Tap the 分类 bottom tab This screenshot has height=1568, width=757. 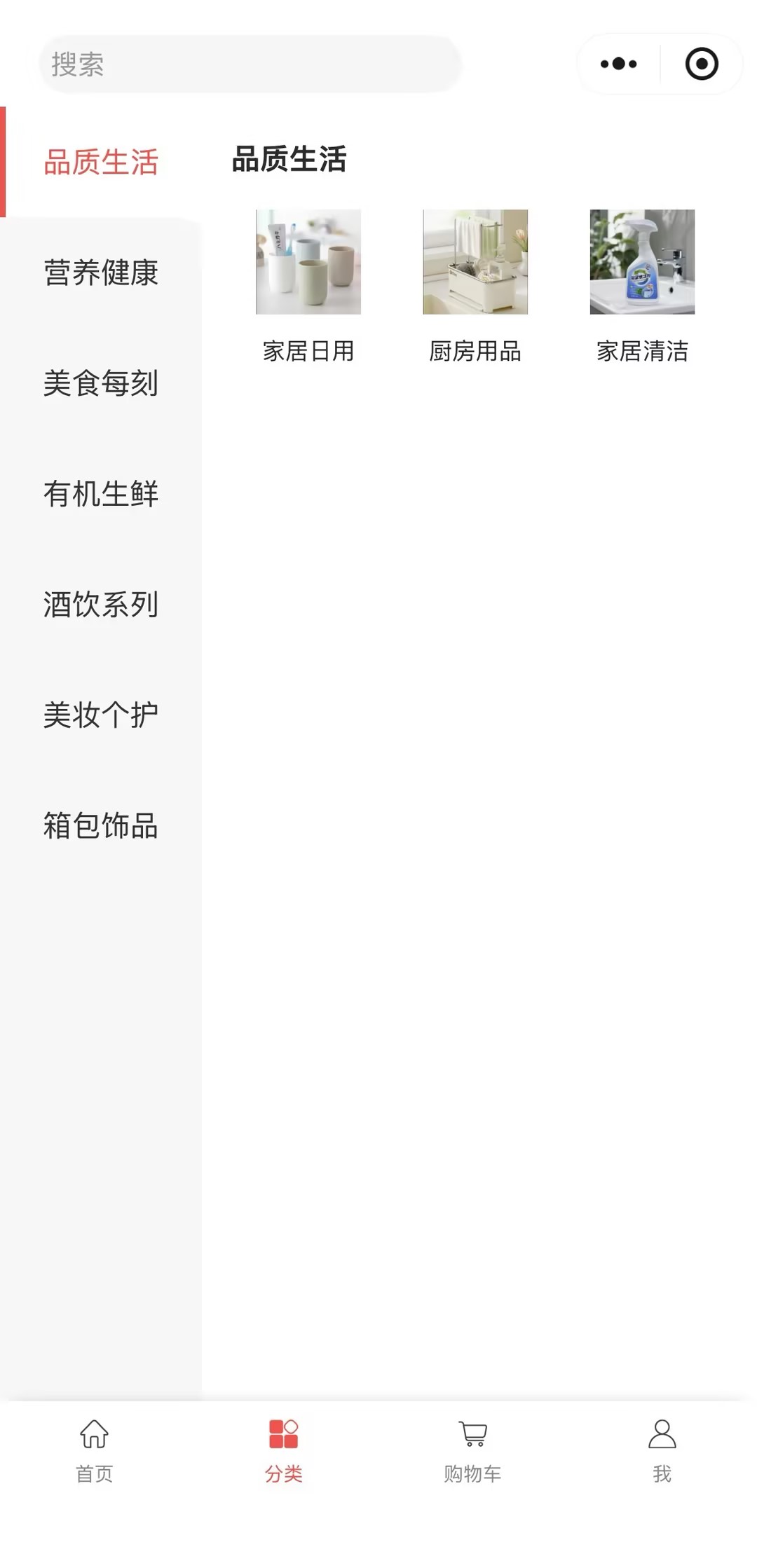pos(284,1451)
